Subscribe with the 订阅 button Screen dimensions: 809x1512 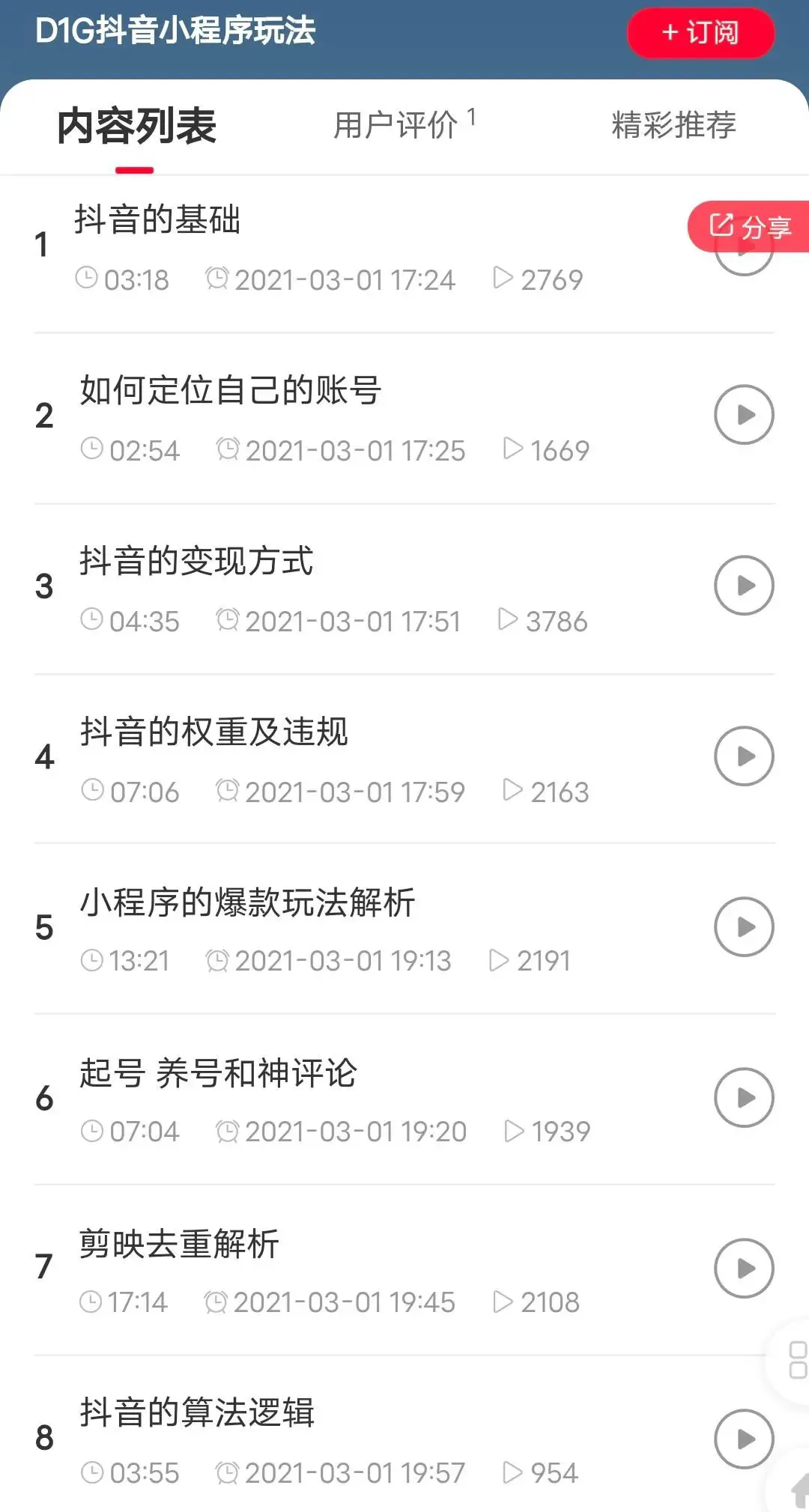[x=700, y=33]
